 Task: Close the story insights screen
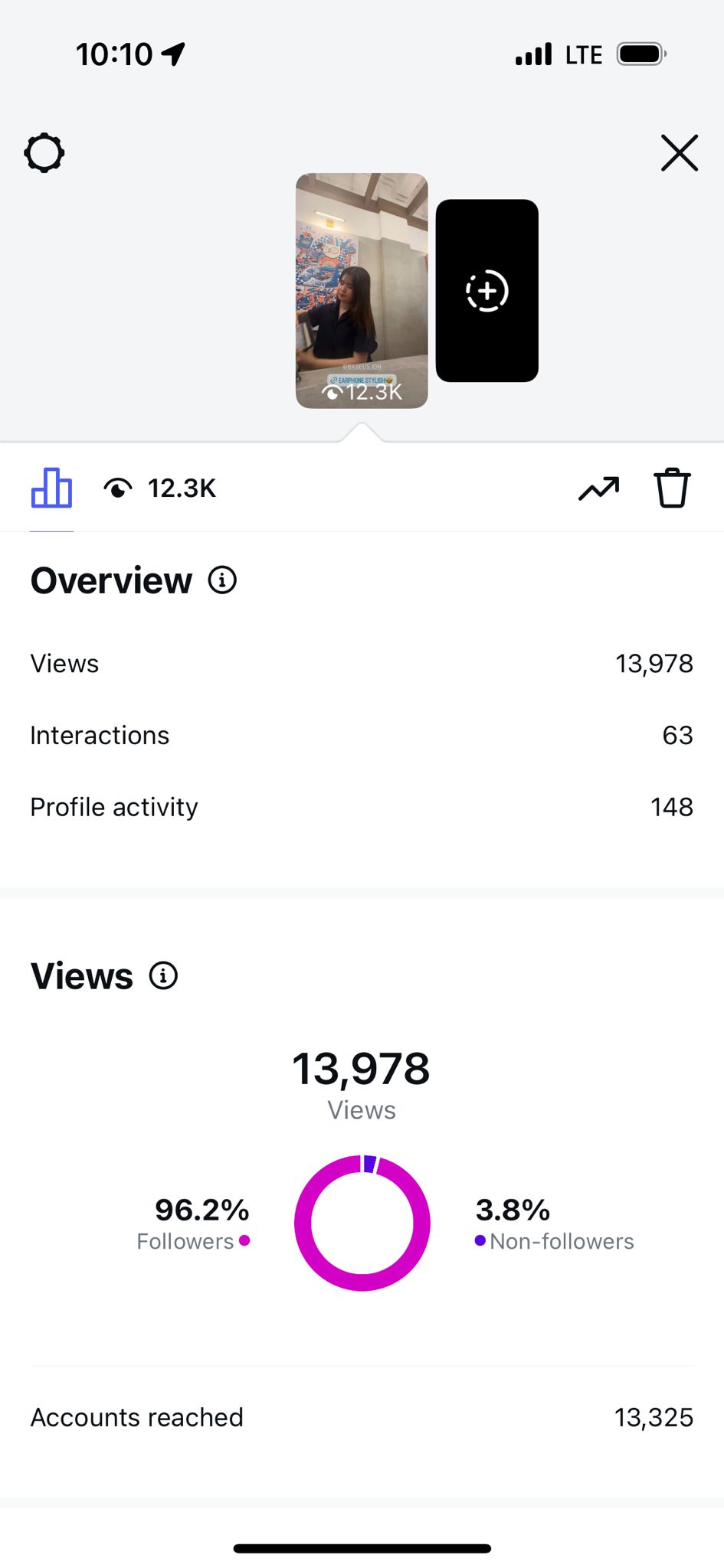pos(679,153)
